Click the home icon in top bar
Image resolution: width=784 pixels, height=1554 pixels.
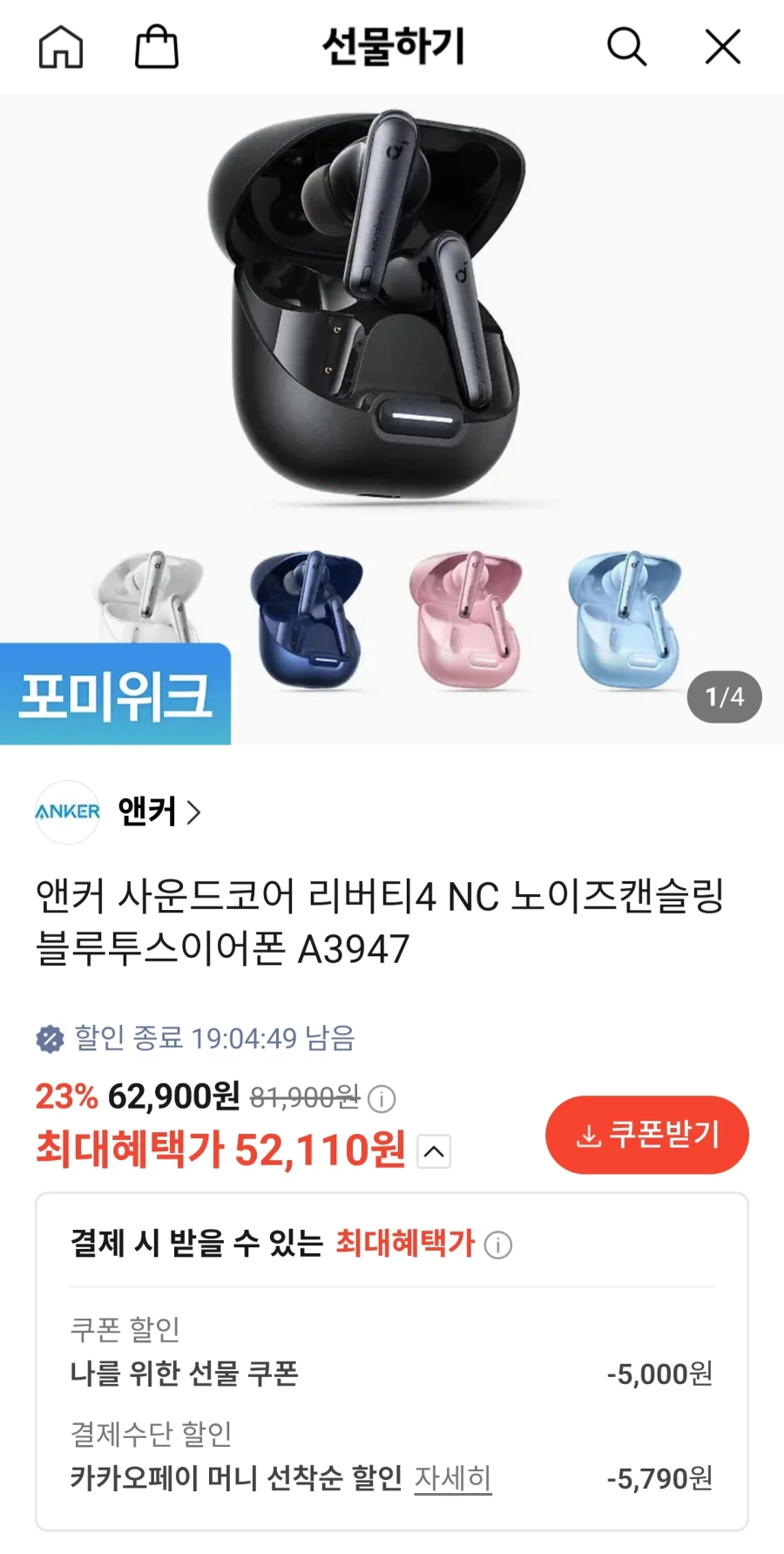(61, 48)
